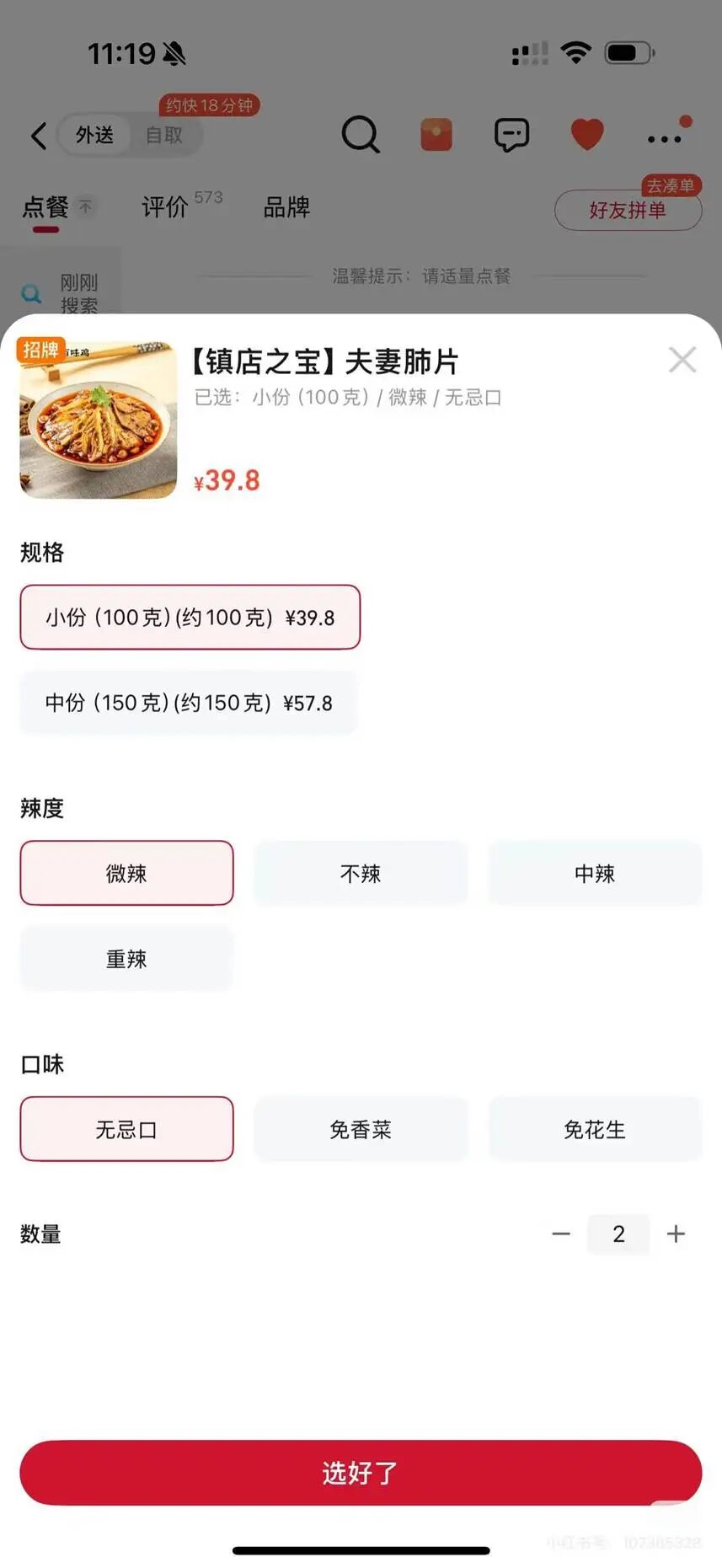
Task: Select 无忌口 flavor option
Action: (126, 1129)
